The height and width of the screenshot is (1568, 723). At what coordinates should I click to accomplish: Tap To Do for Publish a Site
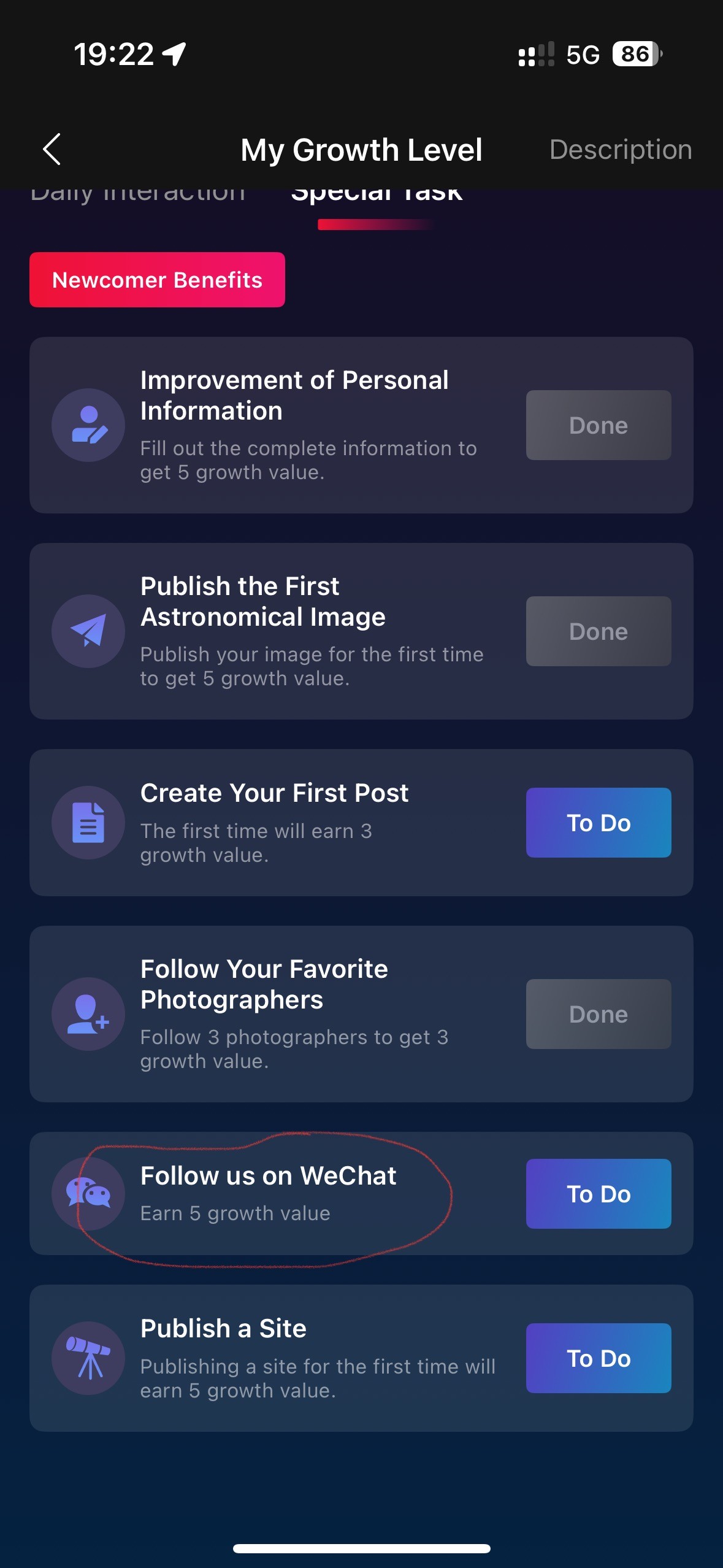pos(598,1358)
